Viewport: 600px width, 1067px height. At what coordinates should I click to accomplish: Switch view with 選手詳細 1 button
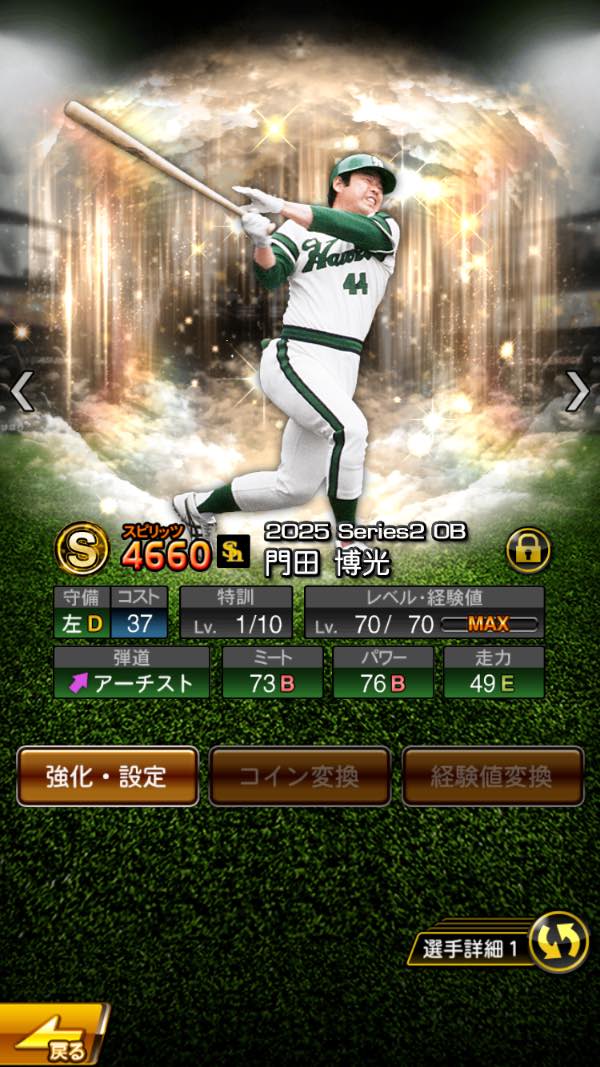click(558, 942)
